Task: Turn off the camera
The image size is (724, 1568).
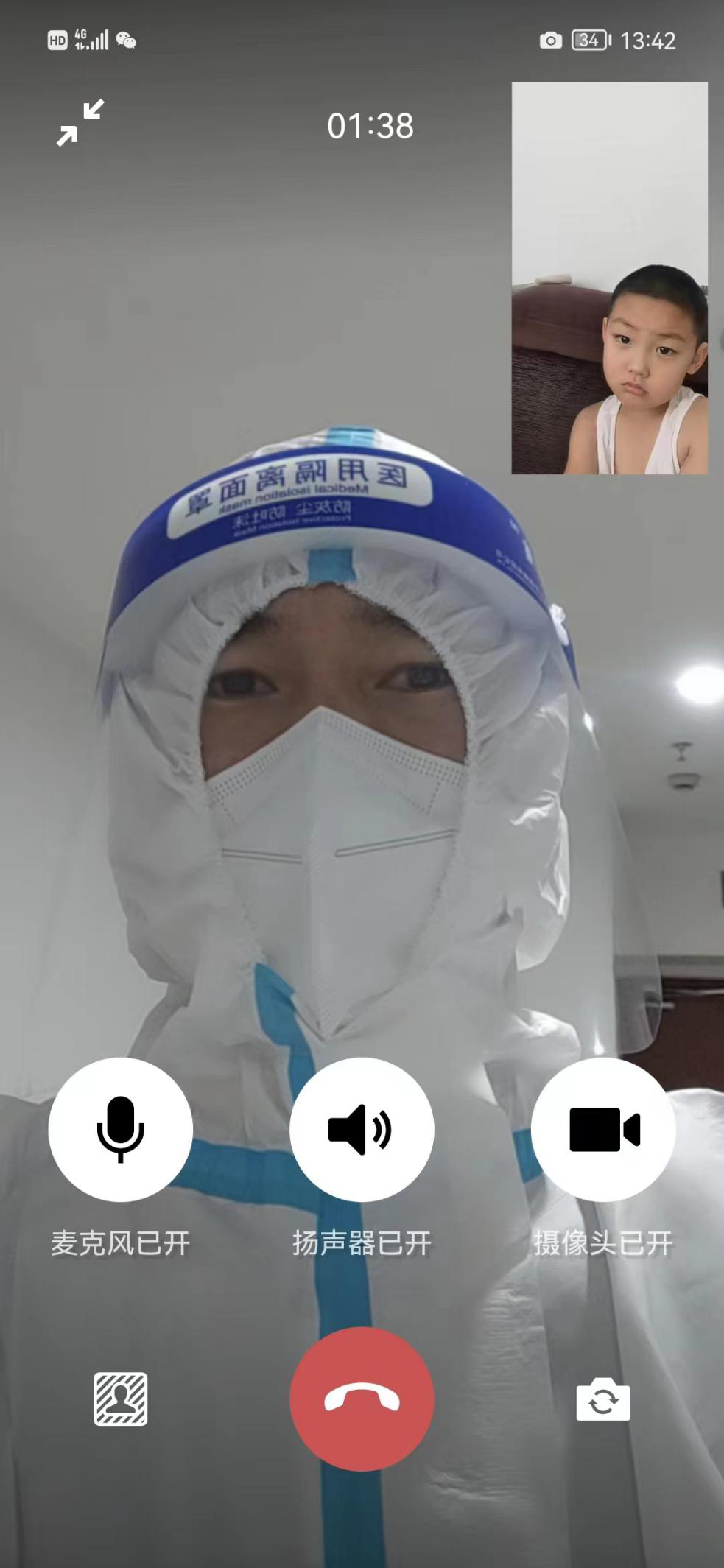Action: coord(603,1129)
